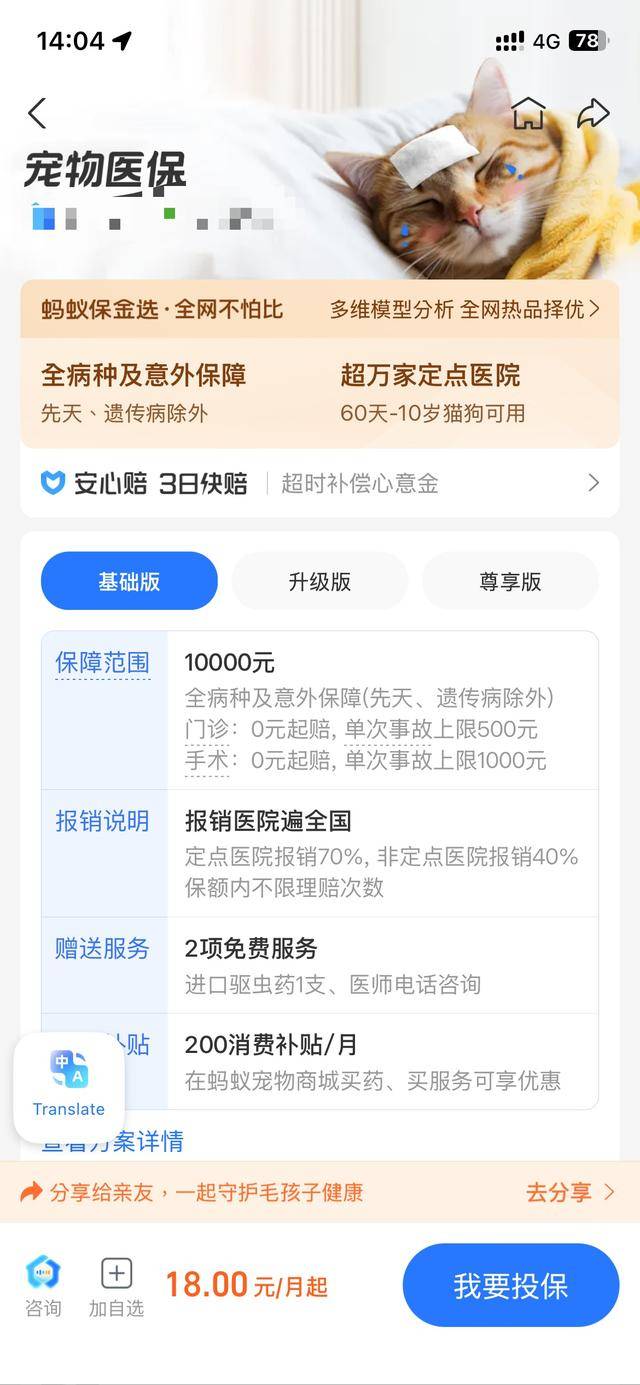This screenshot has width=640, height=1385.
Task: Open the home icon in the header
Action: click(528, 113)
